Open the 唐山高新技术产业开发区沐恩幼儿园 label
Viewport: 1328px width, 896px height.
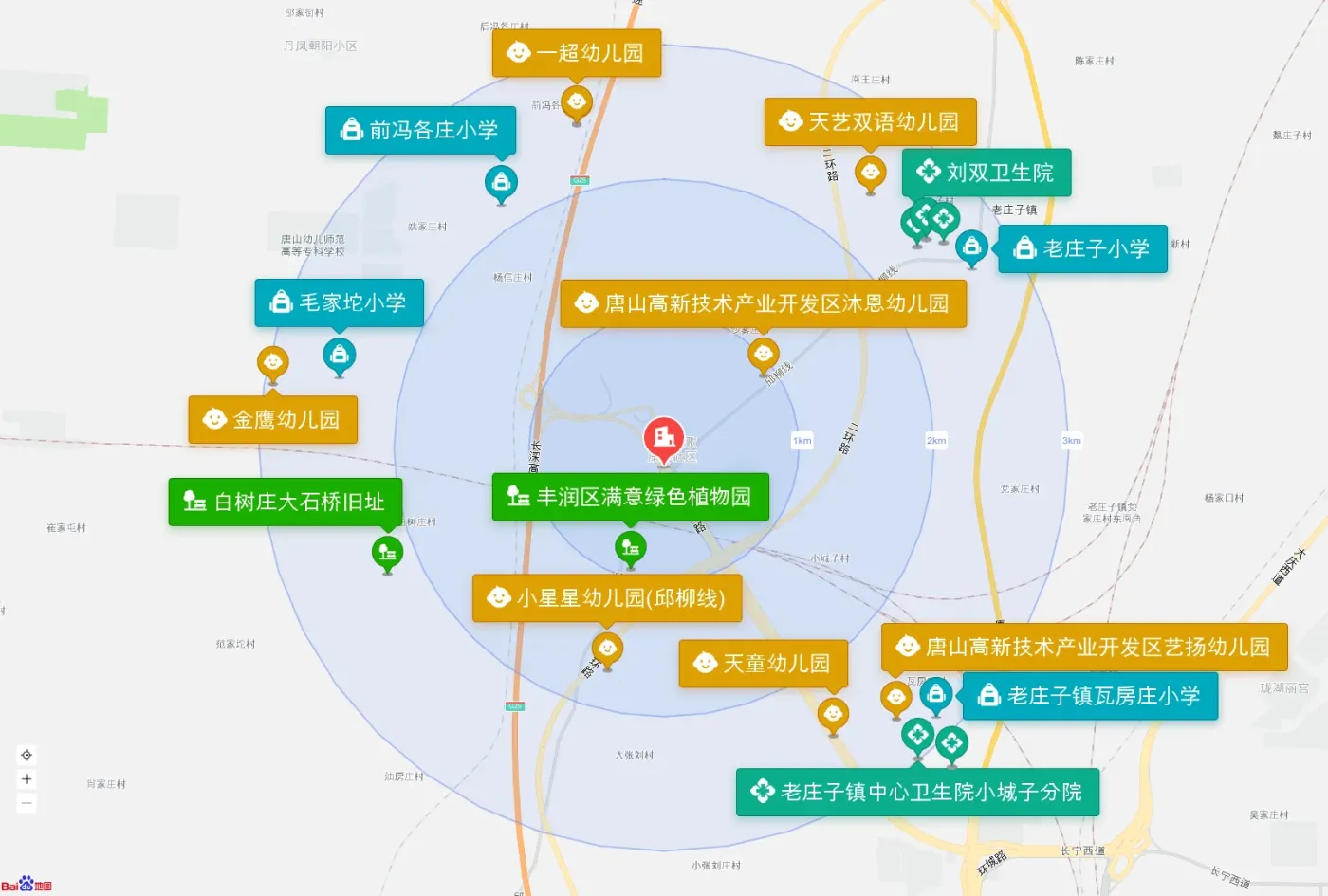pos(764,303)
